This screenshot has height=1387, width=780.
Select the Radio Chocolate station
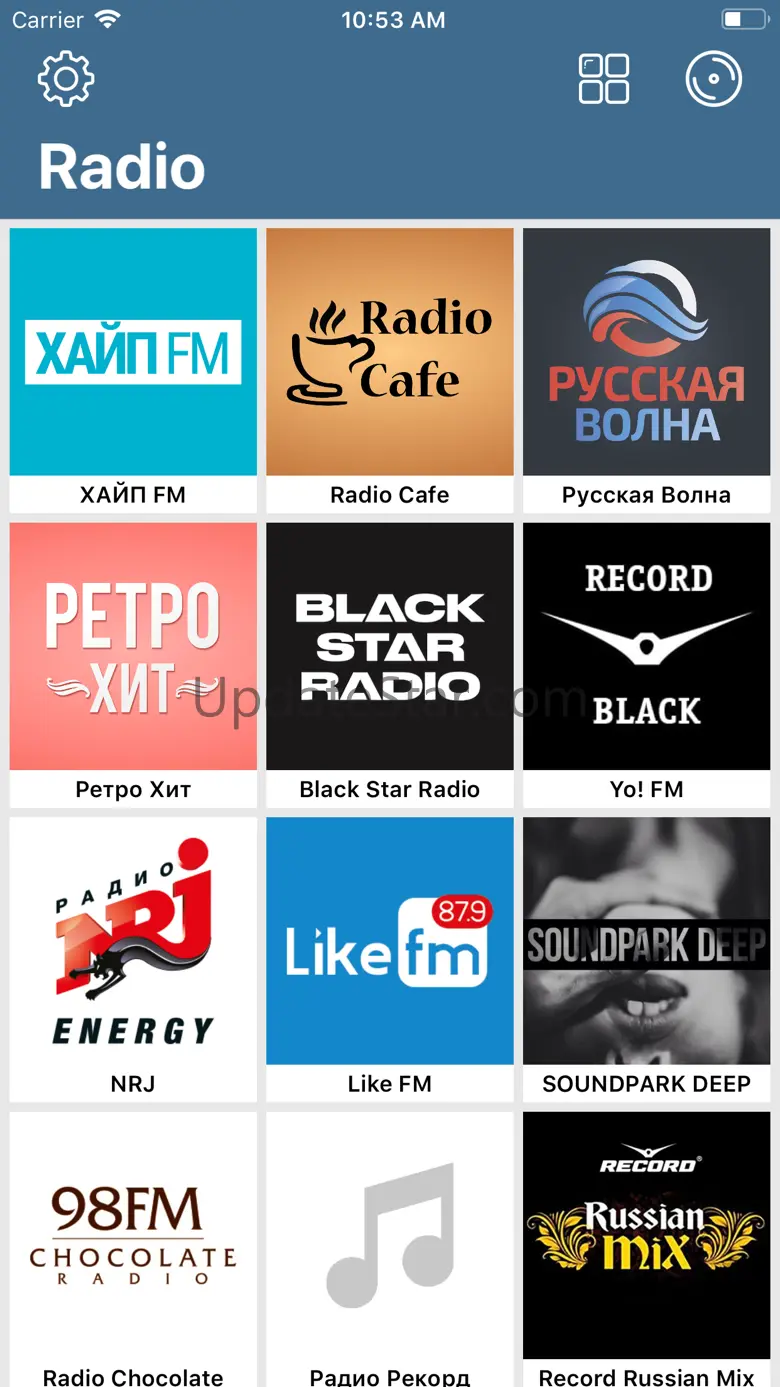coord(133,1250)
